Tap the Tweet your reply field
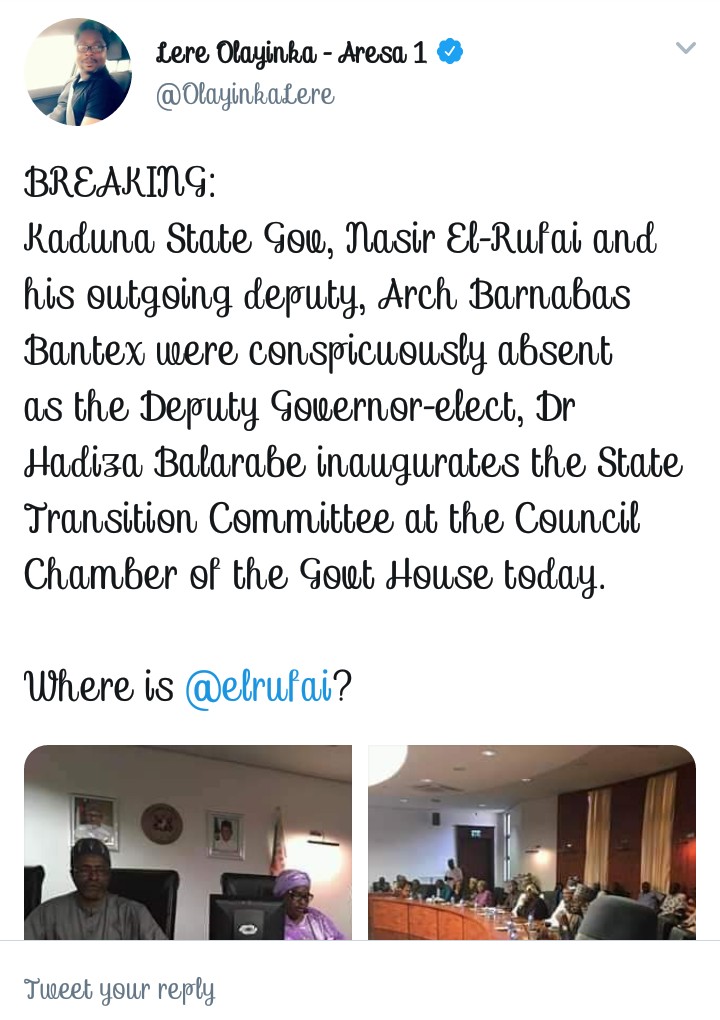Image resolution: width=720 pixels, height=1020 pixels. (x=120, y=989)
